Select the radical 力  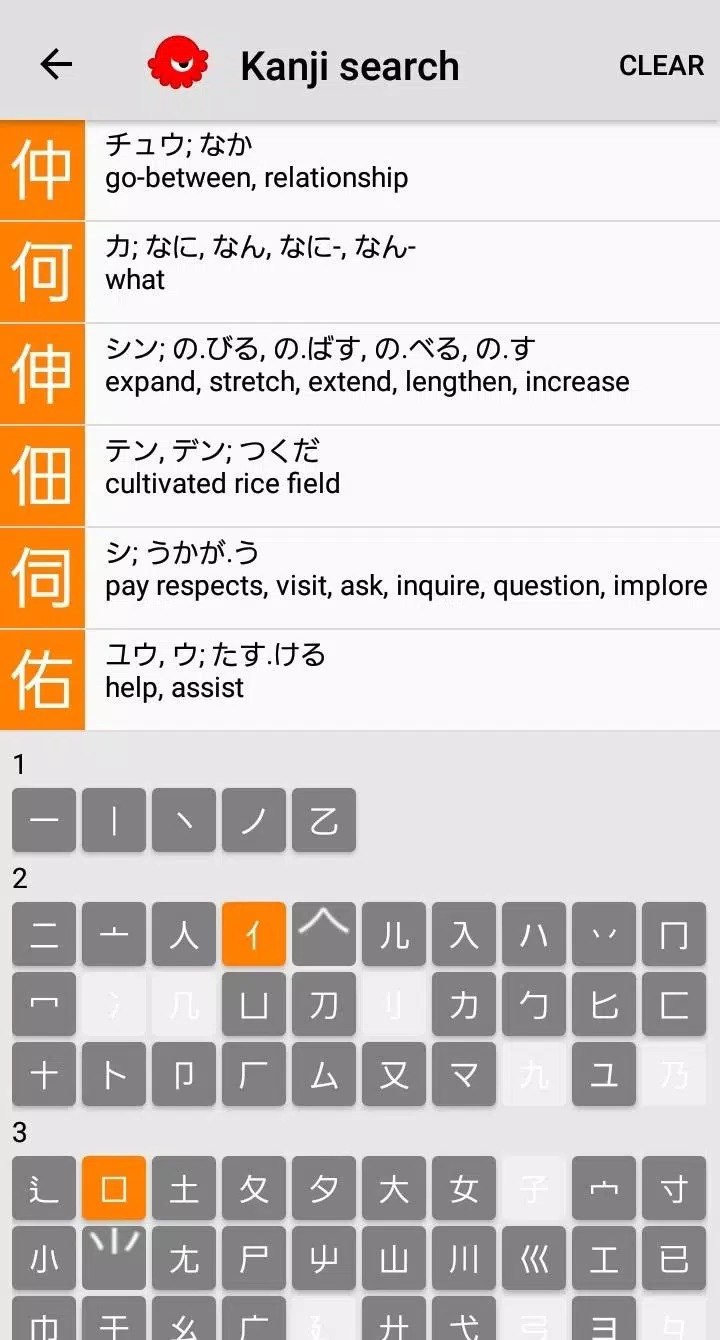[x=464, y=1004]
